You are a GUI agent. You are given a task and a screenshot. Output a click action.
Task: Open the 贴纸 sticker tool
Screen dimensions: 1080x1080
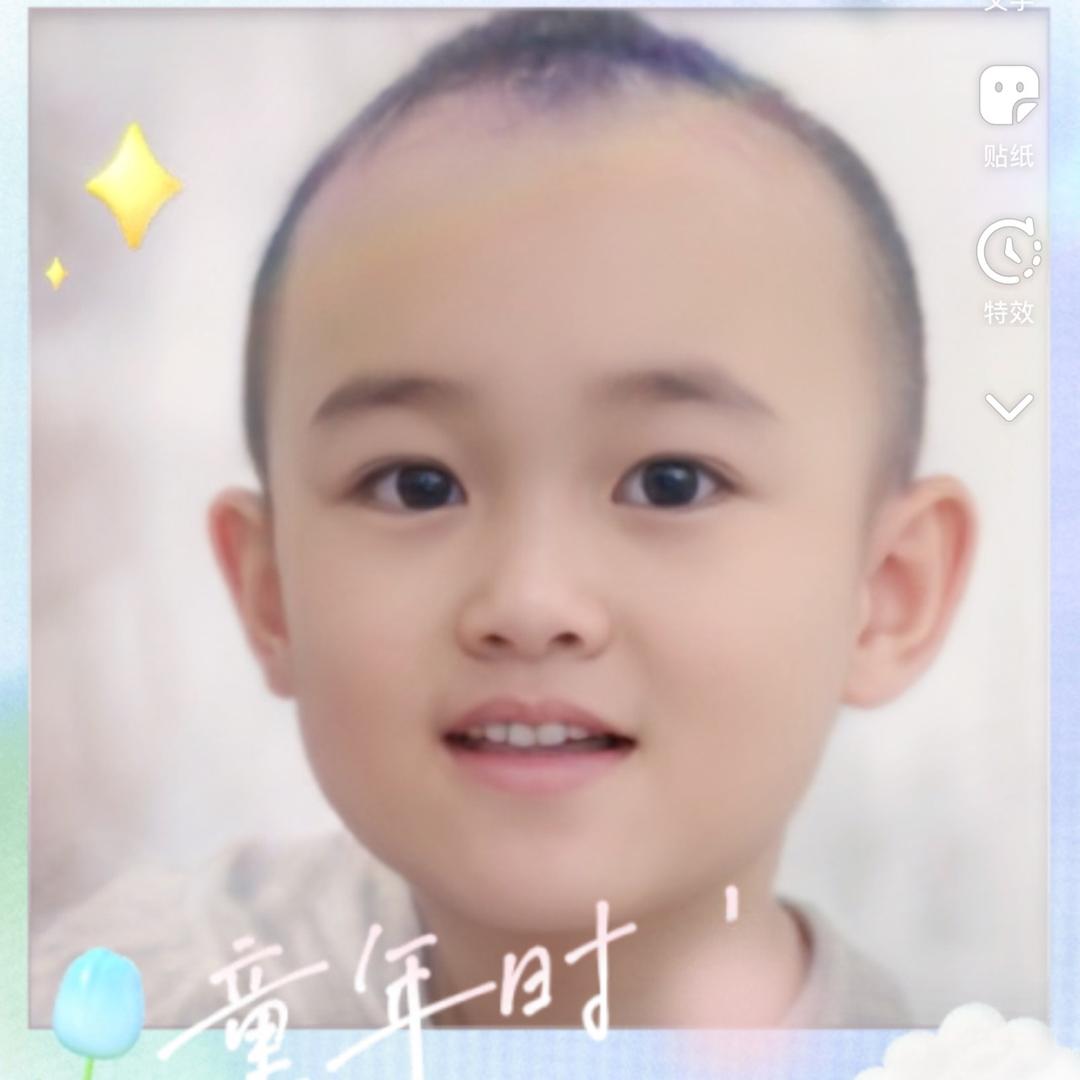coord(1008,97)
